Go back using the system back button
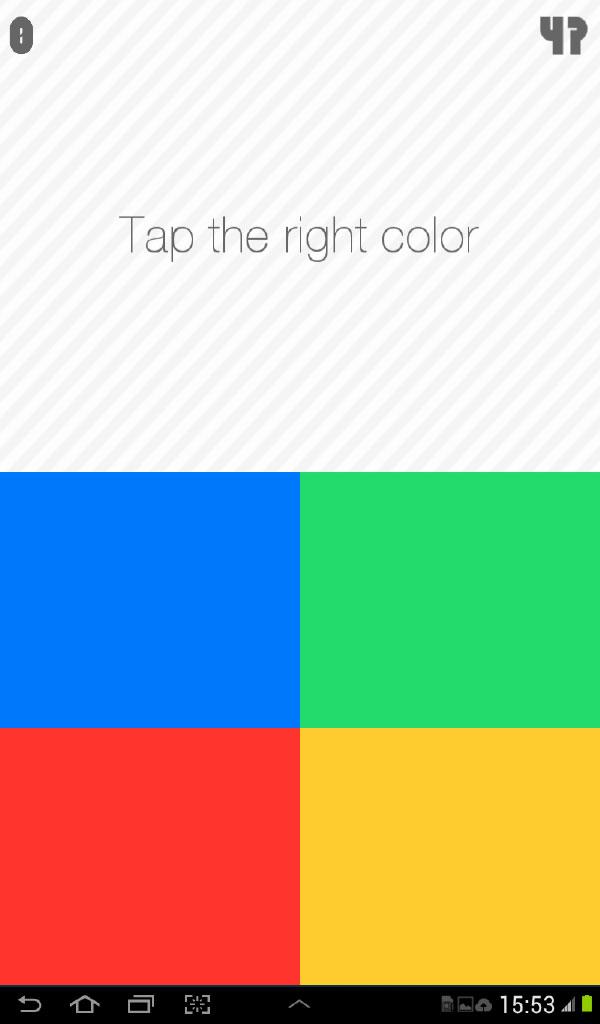600x1024 pixels. click(30, 1004)
